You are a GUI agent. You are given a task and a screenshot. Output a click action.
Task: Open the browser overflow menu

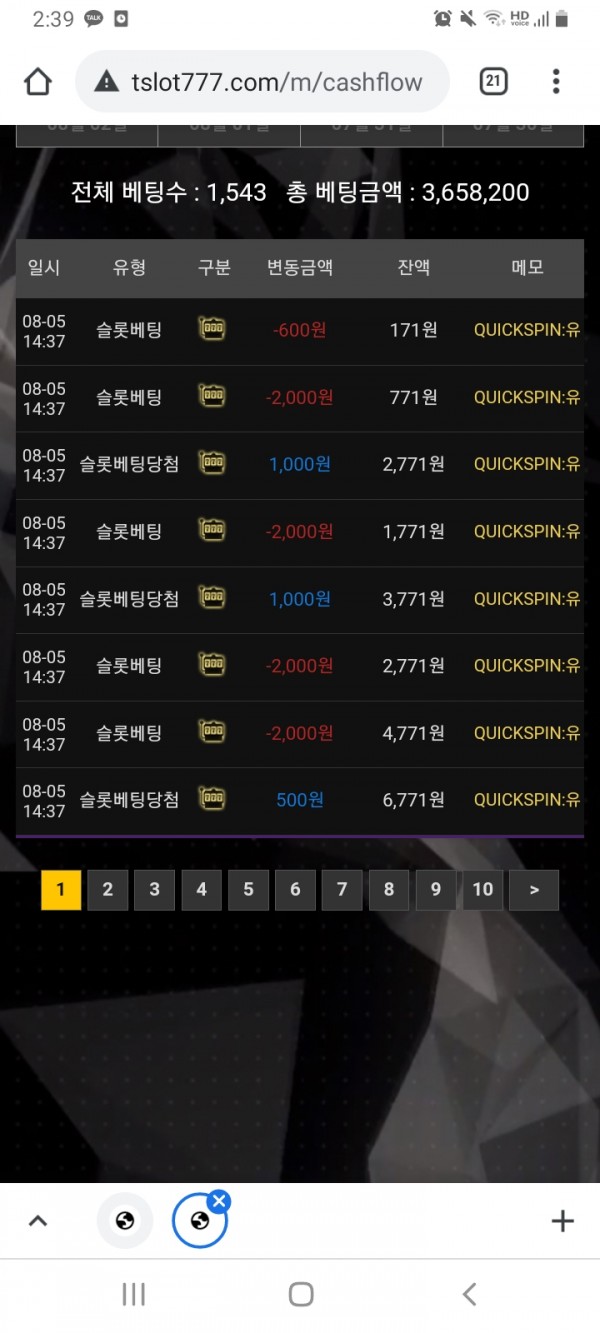click(x=556, y=82)
